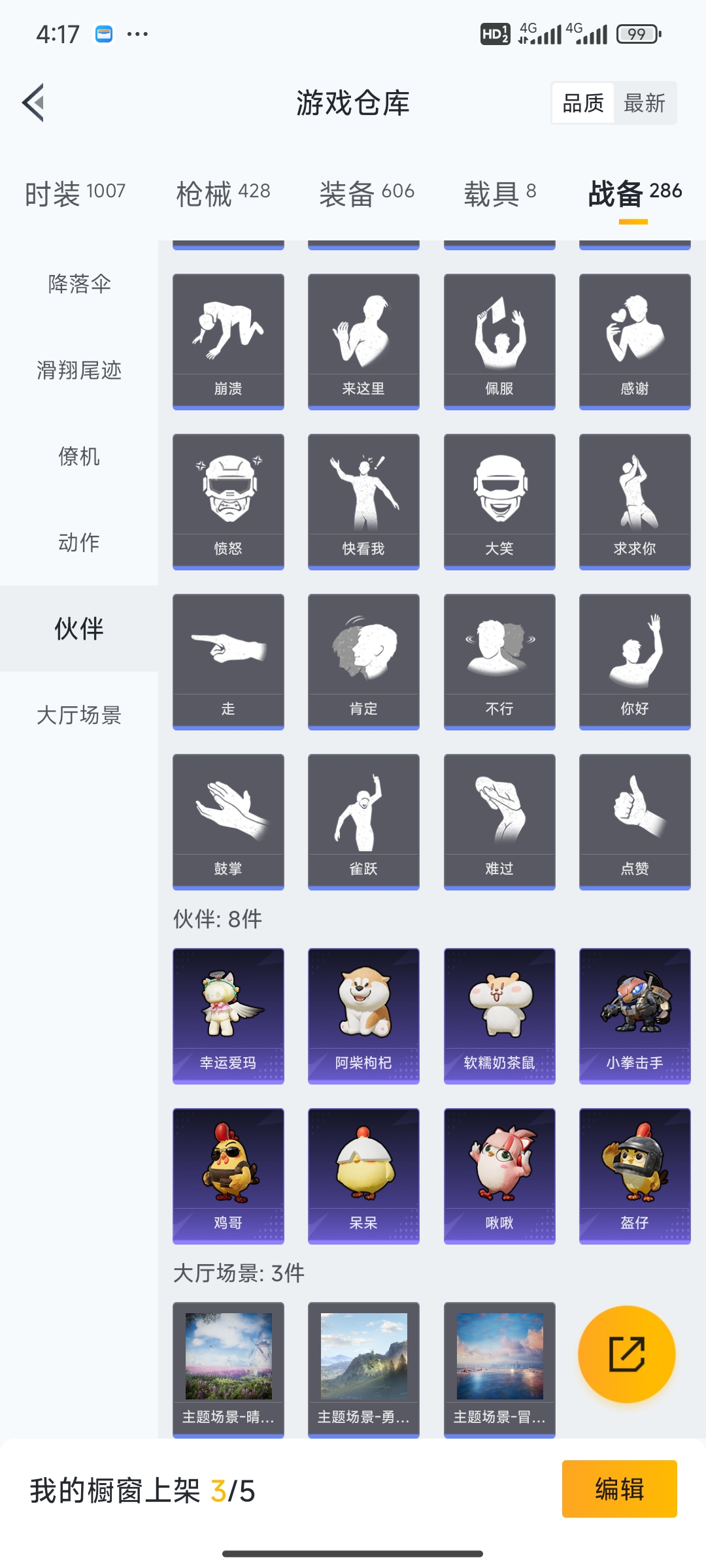This screenshot has width=706, height=1568.
Task: Open the 主题场景-晴 scene thumbnail
Action: [x=228, y=1365]
